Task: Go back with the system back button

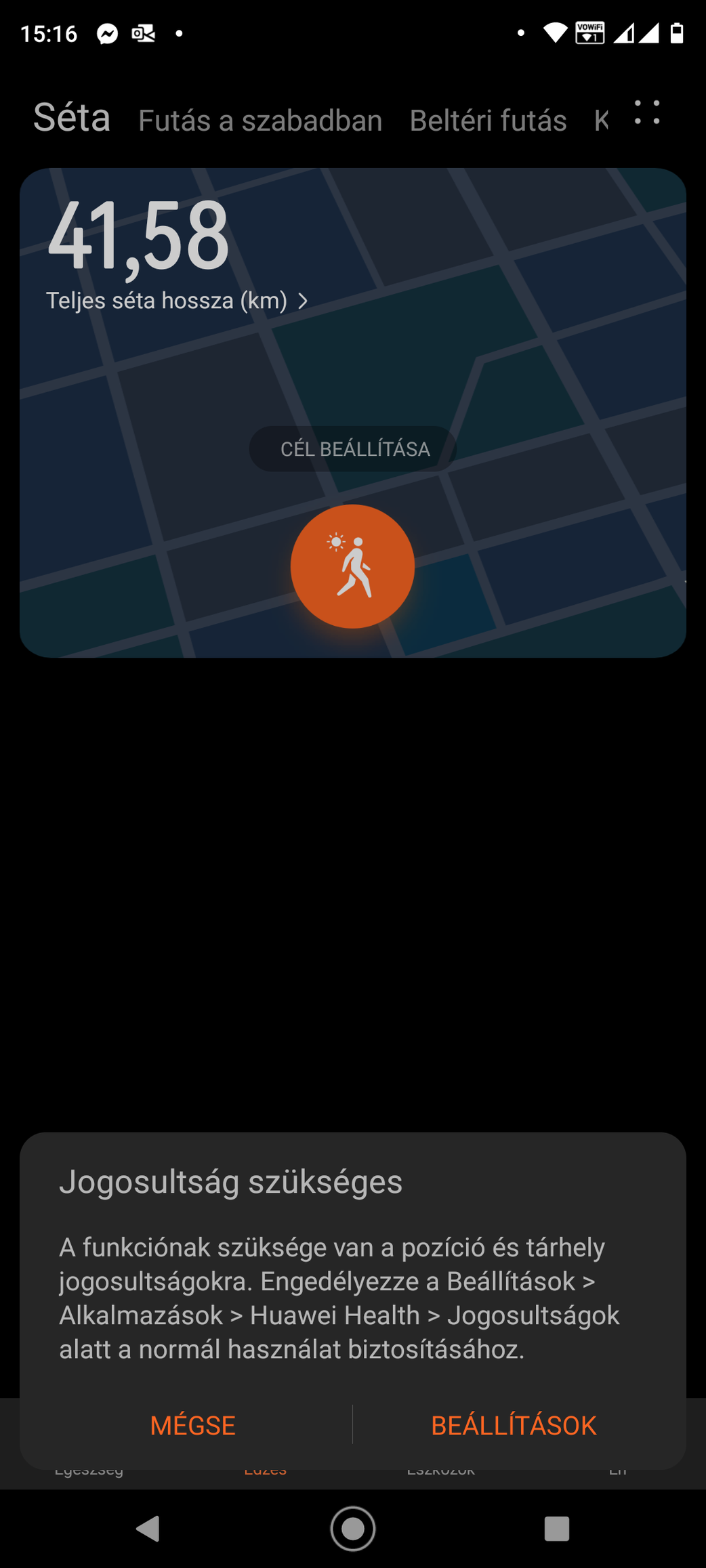Action: pos(148,1529)
